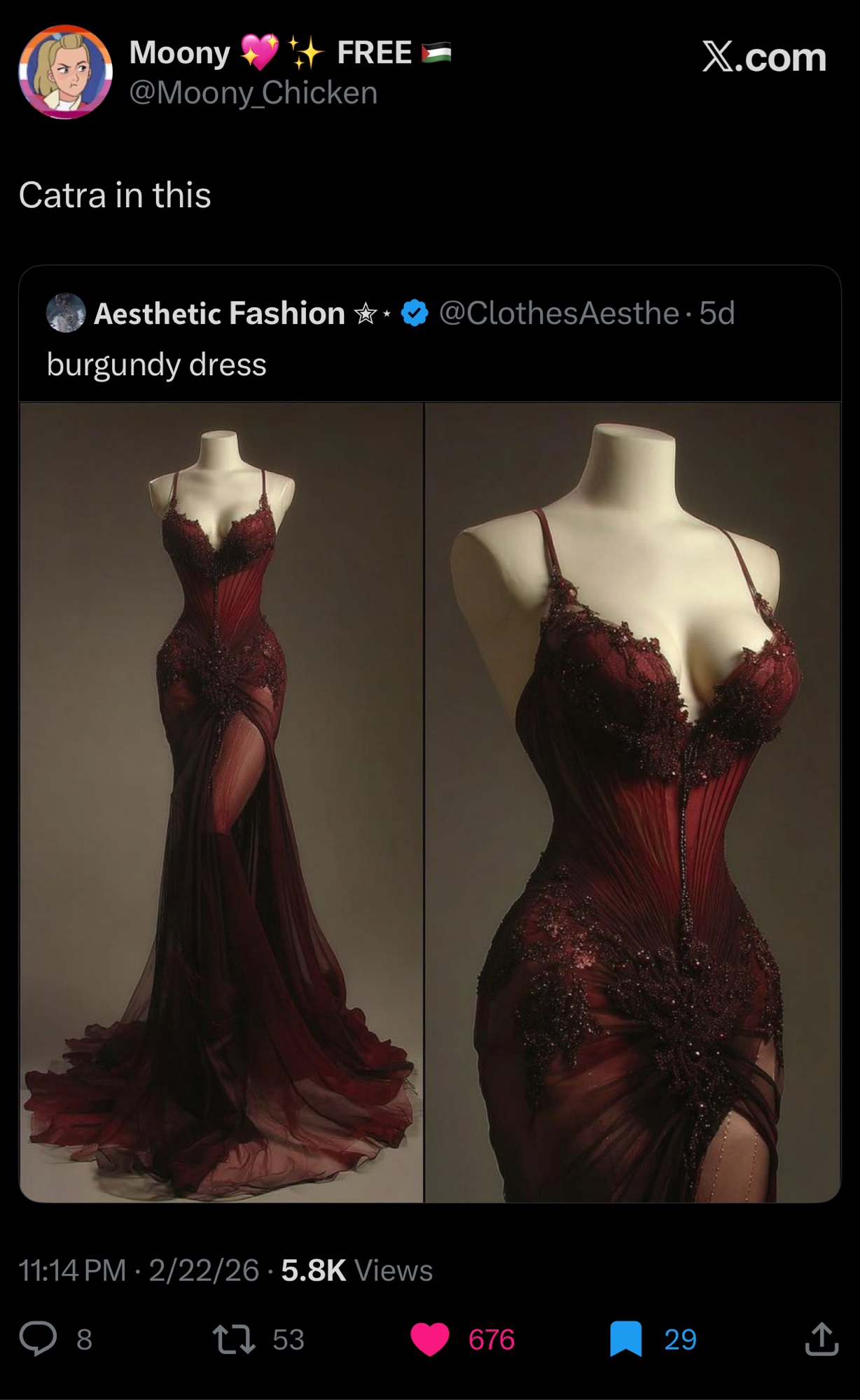View the close-up bodice dress photo
The height and width of the screenshot is (1400, 860).
(632, 801)
